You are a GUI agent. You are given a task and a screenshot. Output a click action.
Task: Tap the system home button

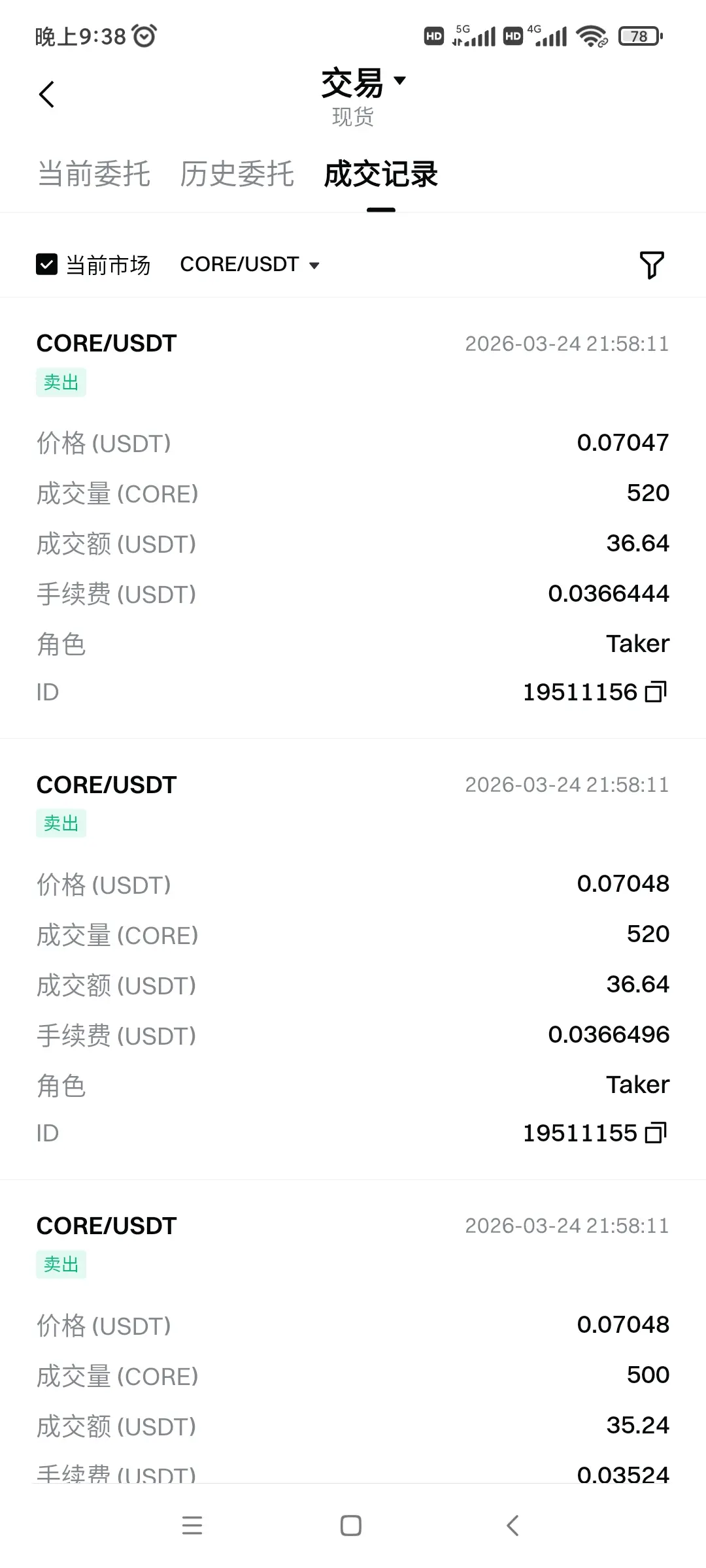click(351, 1526)
